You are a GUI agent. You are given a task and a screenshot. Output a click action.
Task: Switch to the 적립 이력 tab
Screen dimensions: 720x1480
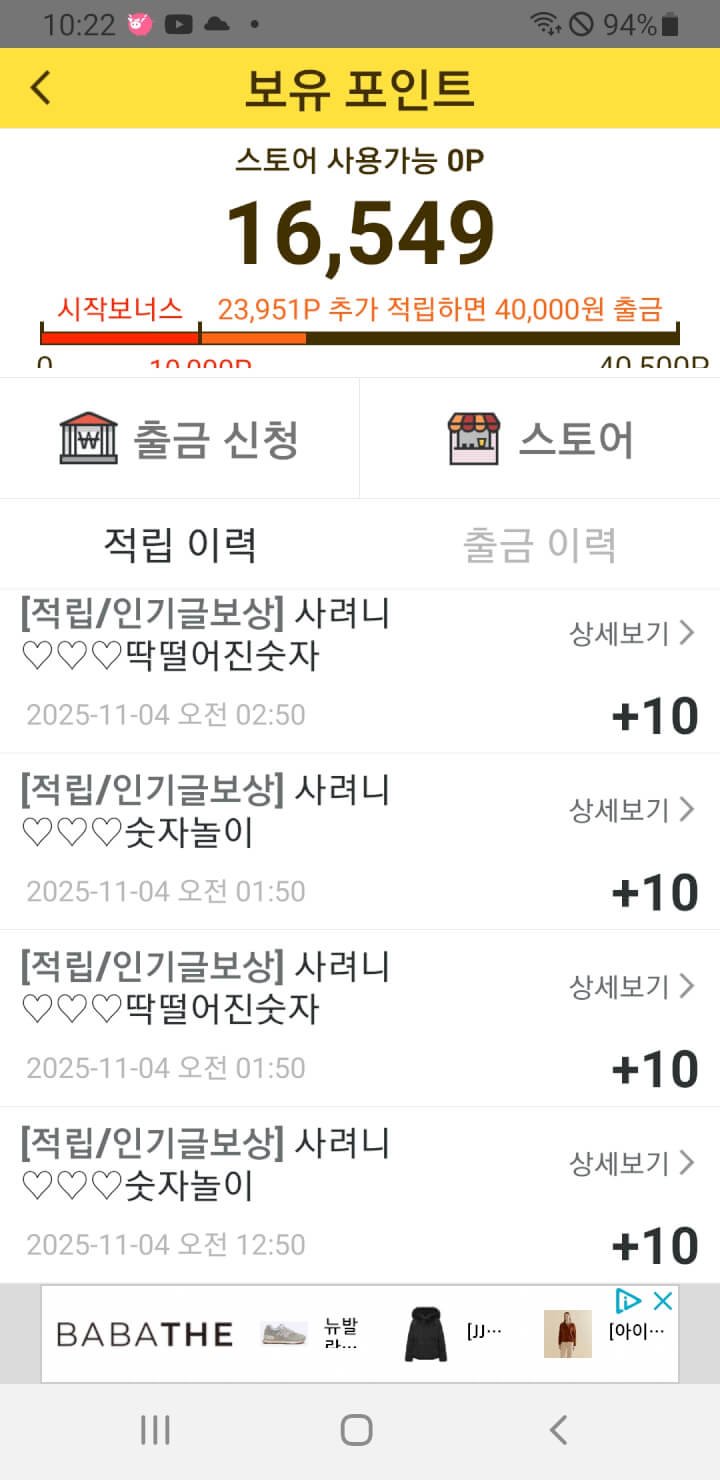click(180, 545)
